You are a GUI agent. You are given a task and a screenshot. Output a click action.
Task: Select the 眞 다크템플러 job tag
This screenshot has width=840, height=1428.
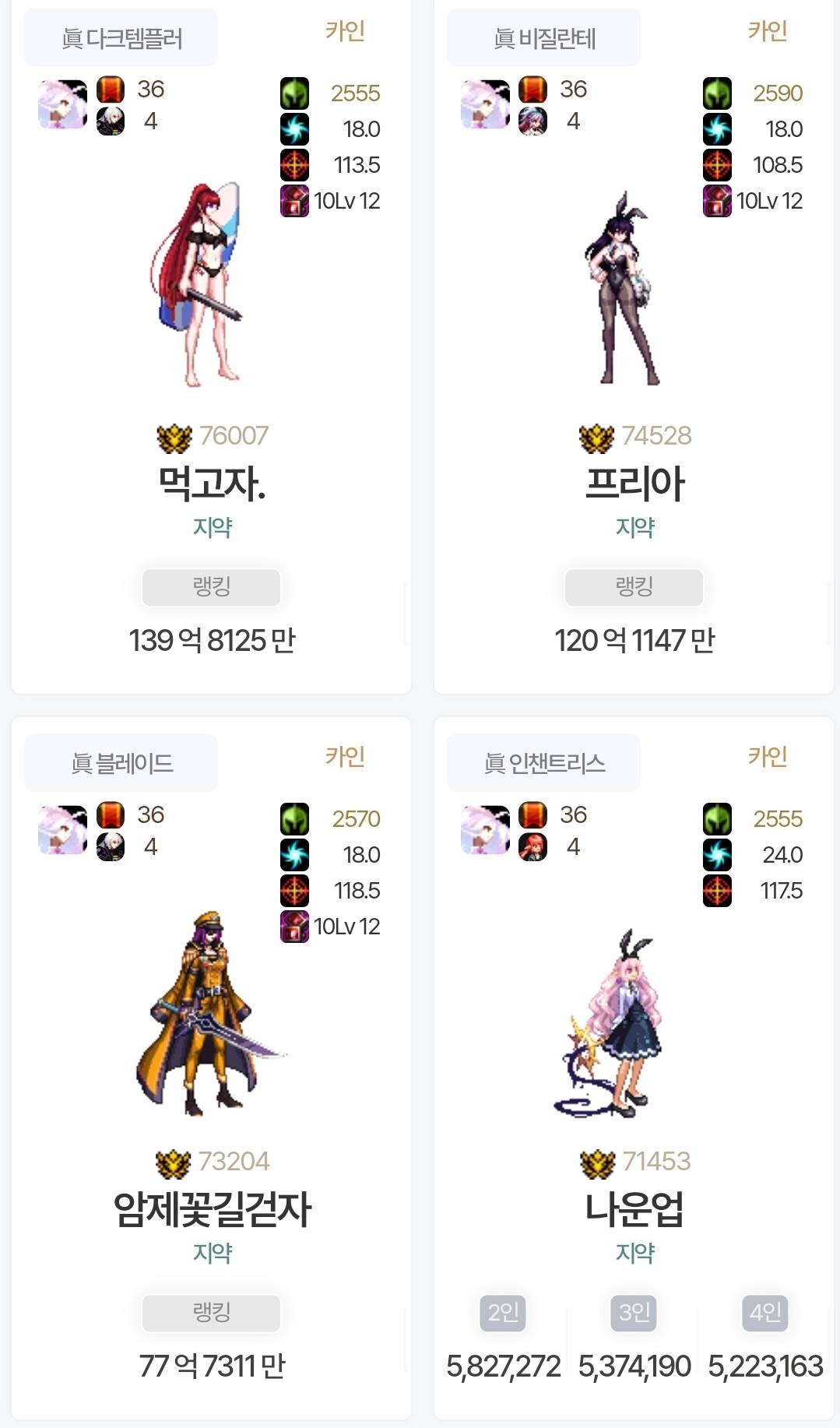click(x=121, y=37)
